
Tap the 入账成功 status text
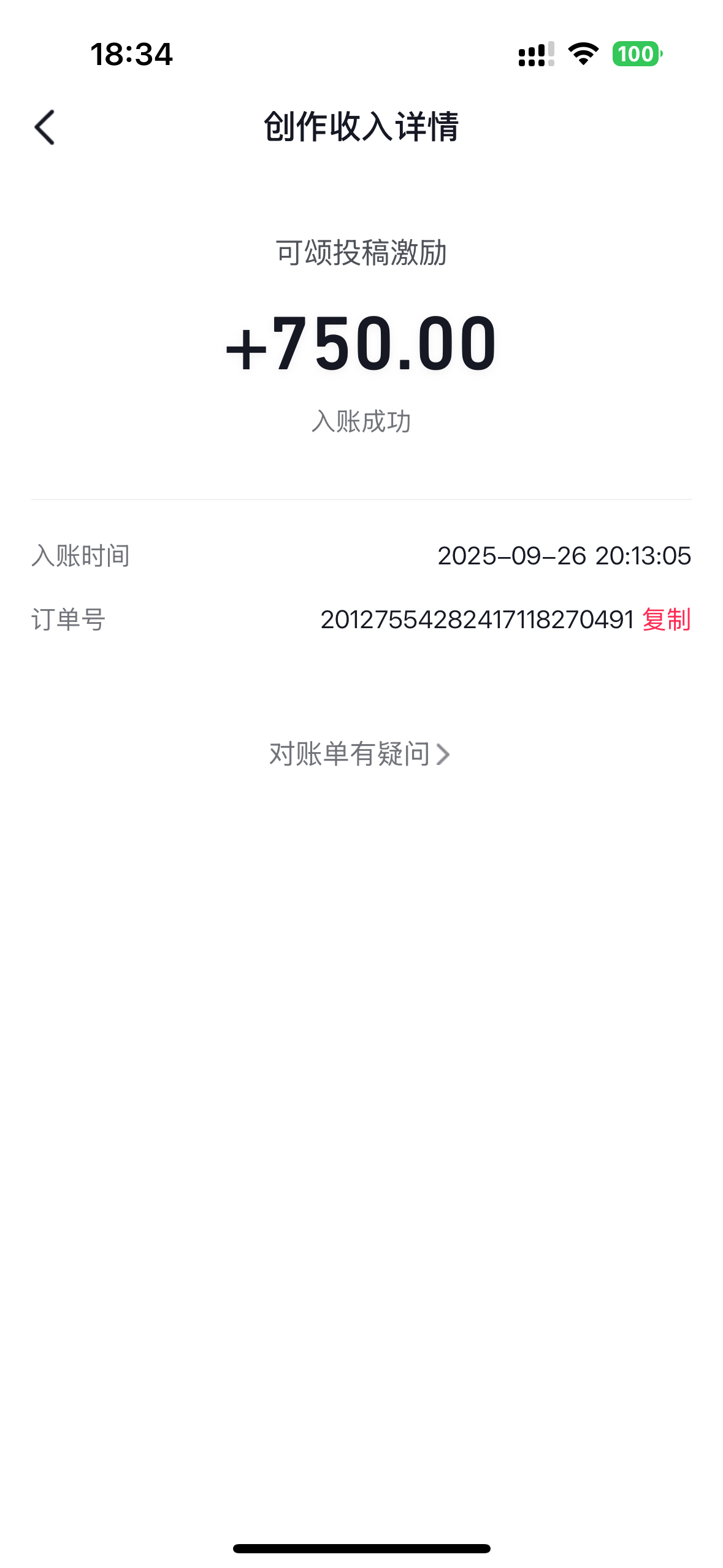362,420
